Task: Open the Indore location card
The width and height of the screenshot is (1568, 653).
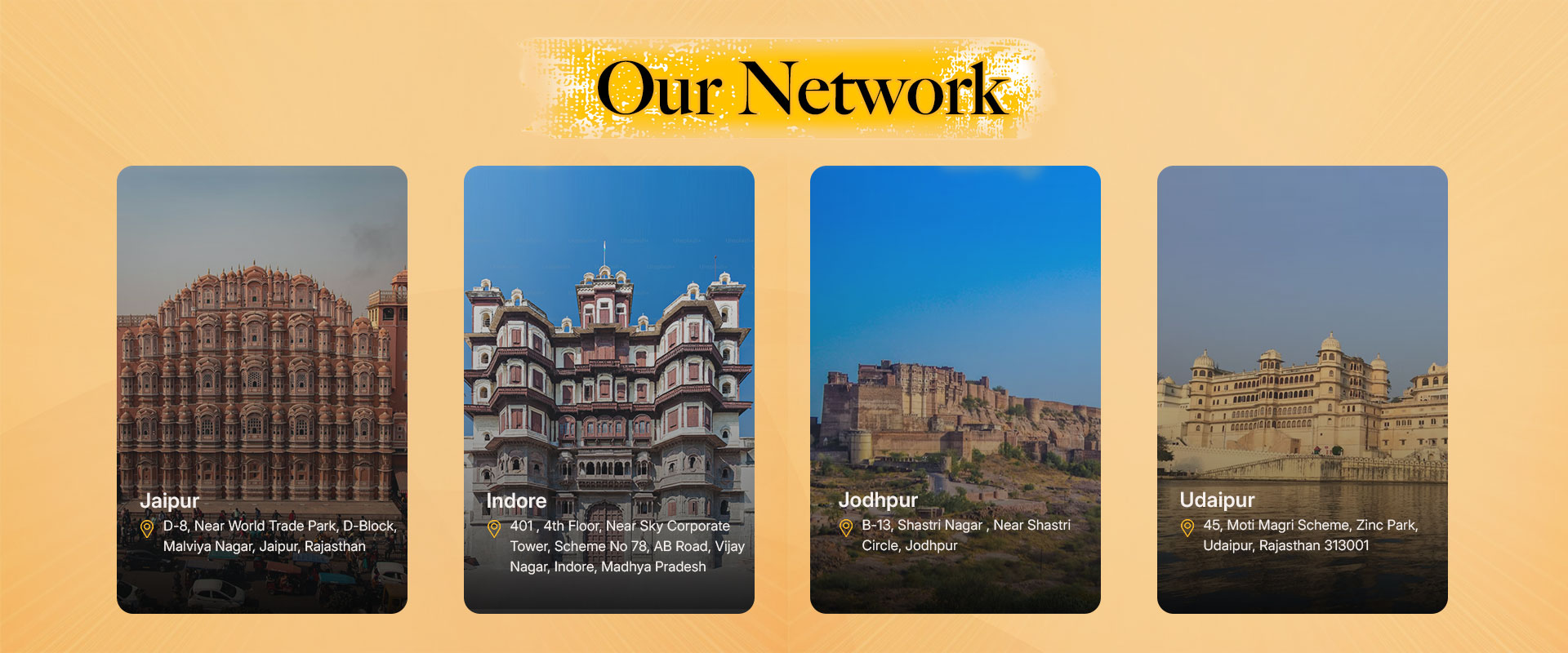Action: click(x=608, y=389)
